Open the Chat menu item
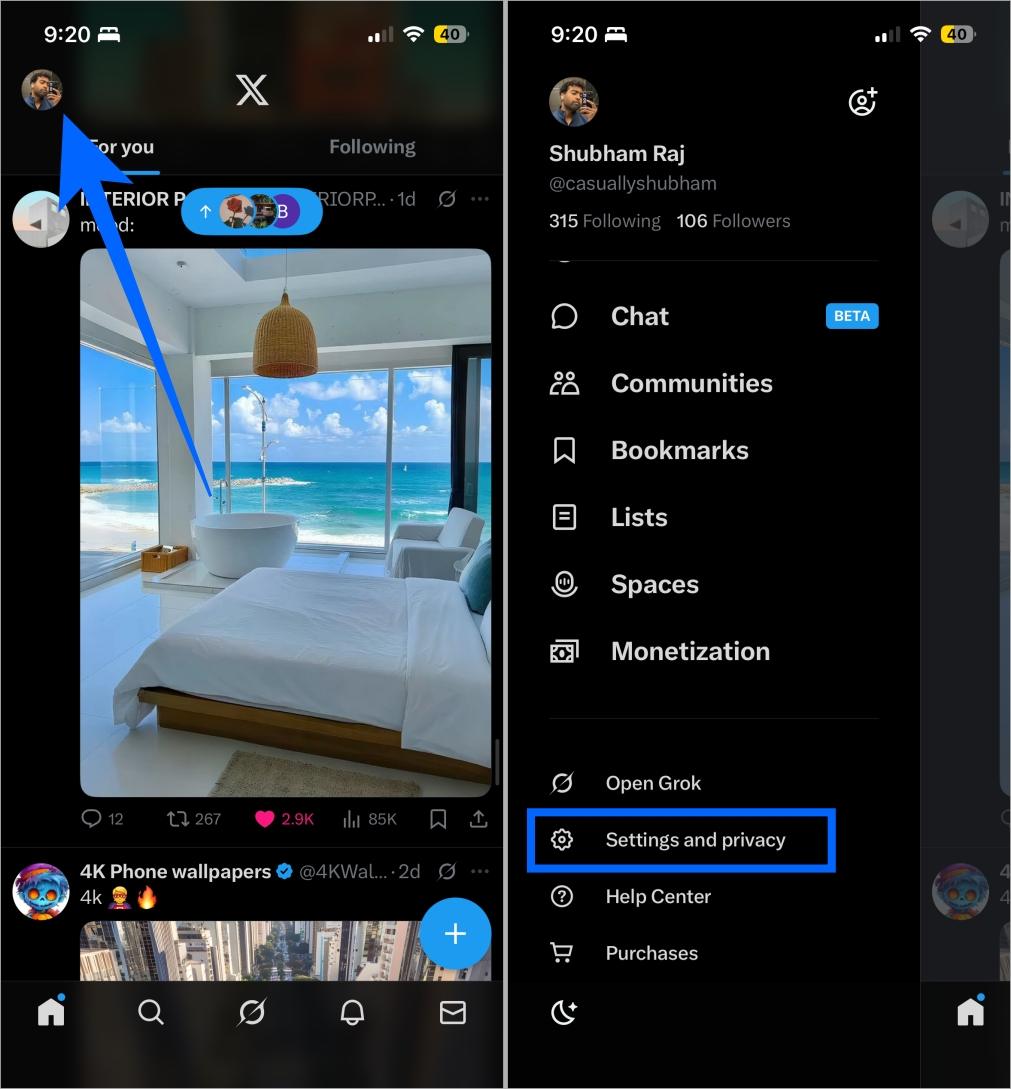 pyautogui.click(x=640, y=317)
